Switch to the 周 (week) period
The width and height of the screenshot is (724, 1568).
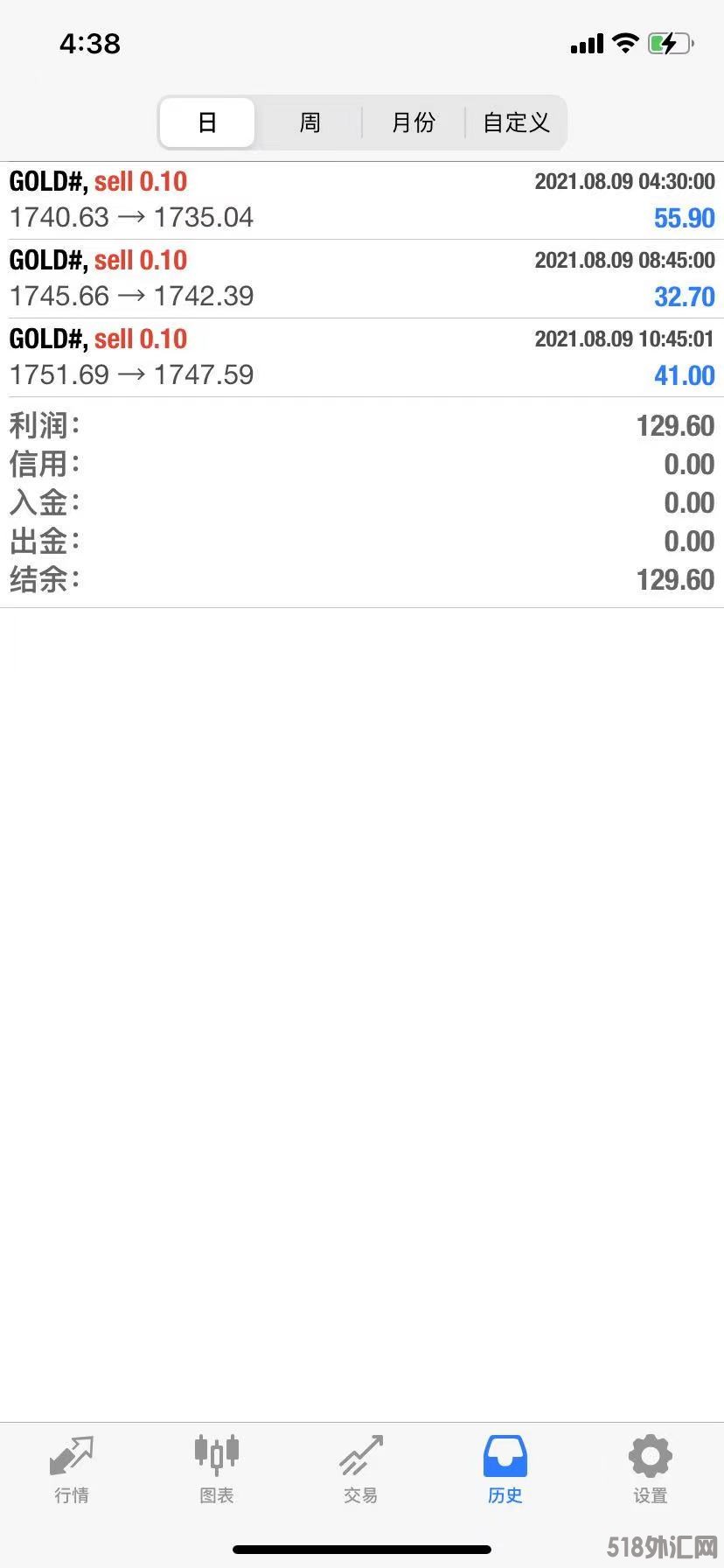310,122
